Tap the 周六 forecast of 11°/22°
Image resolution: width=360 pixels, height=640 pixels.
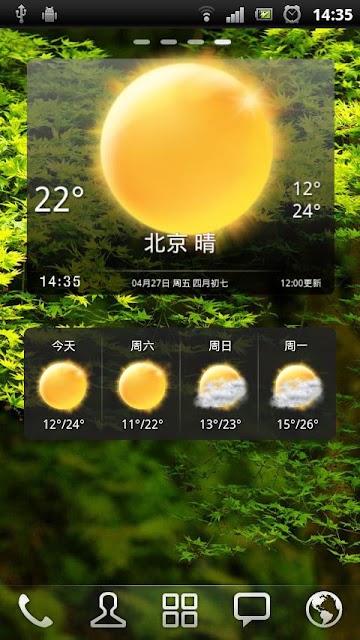(x=142, y=384)
